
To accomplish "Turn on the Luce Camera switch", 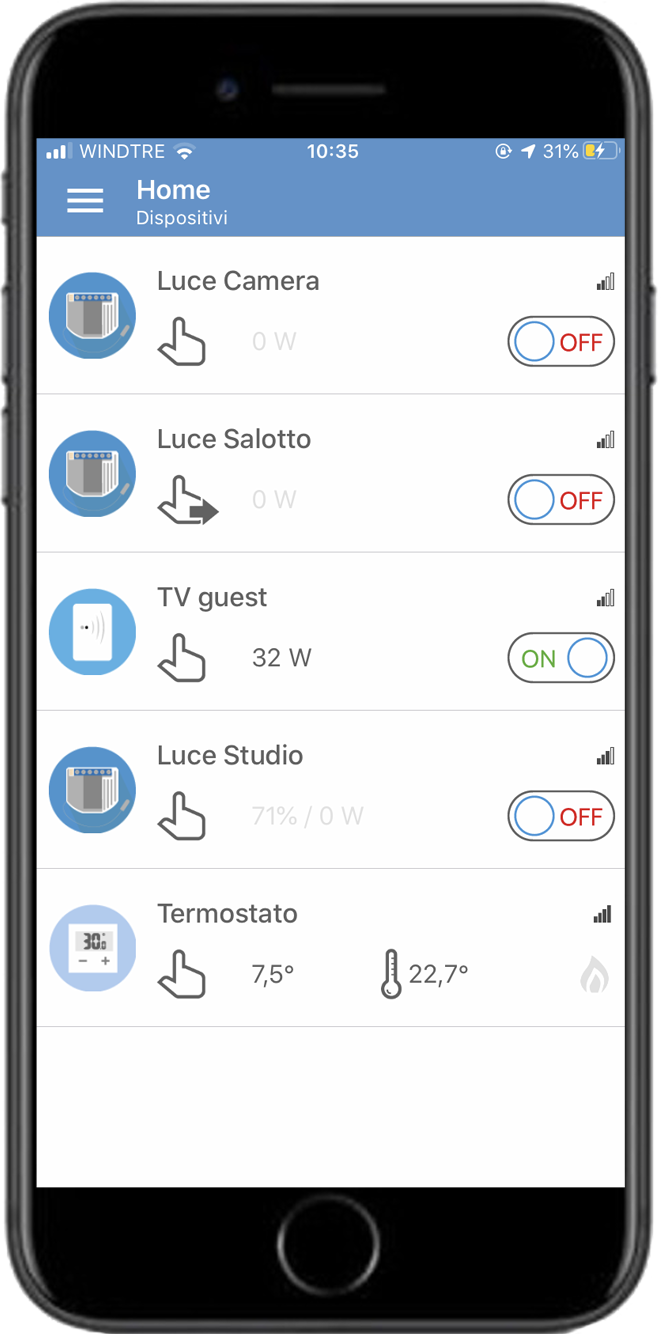I will click(x=561, y=342).
